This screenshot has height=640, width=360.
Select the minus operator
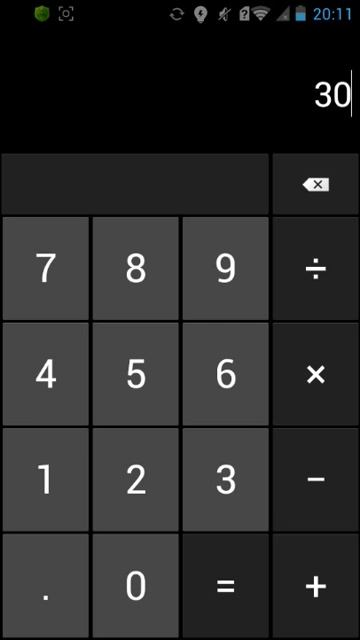click(316, 479)
